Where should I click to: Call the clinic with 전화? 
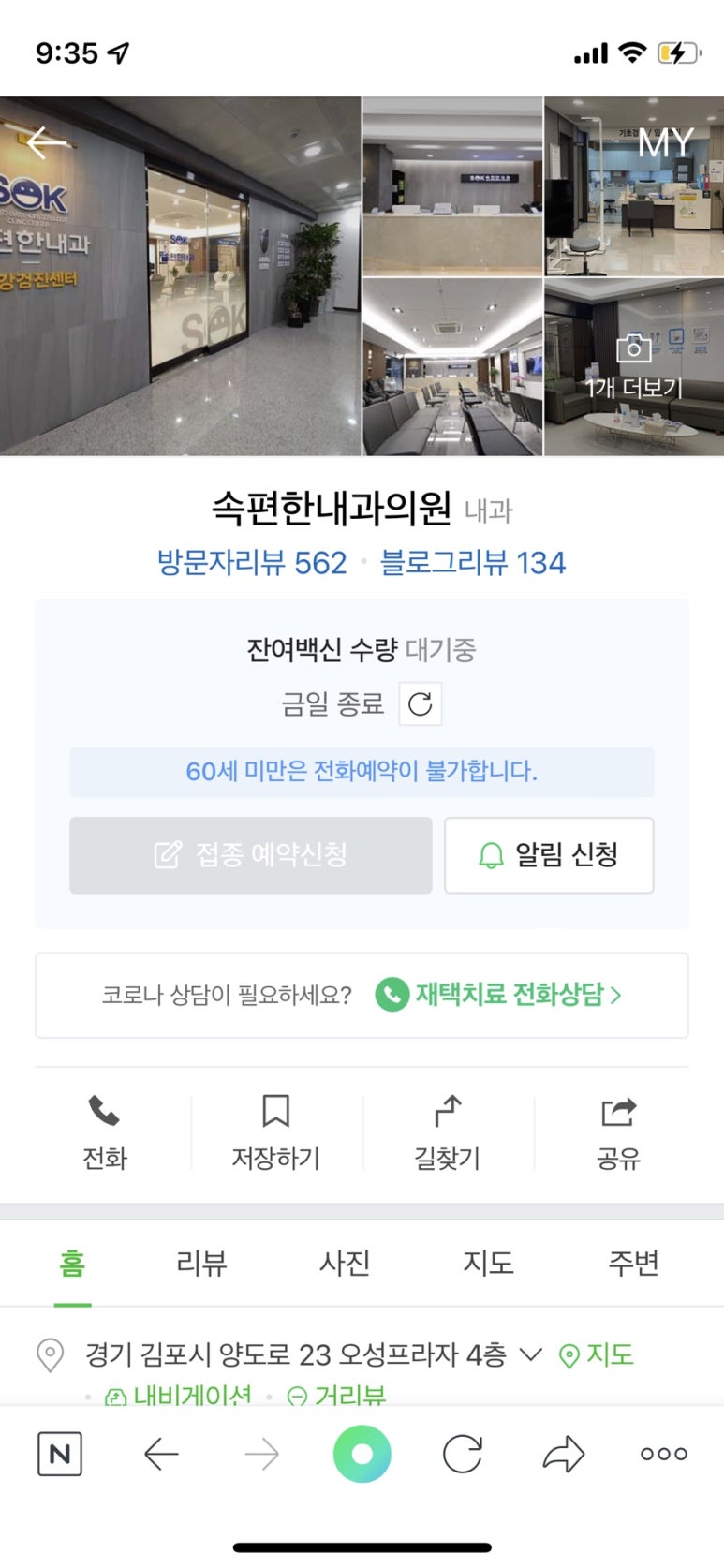click(104, 1132)
